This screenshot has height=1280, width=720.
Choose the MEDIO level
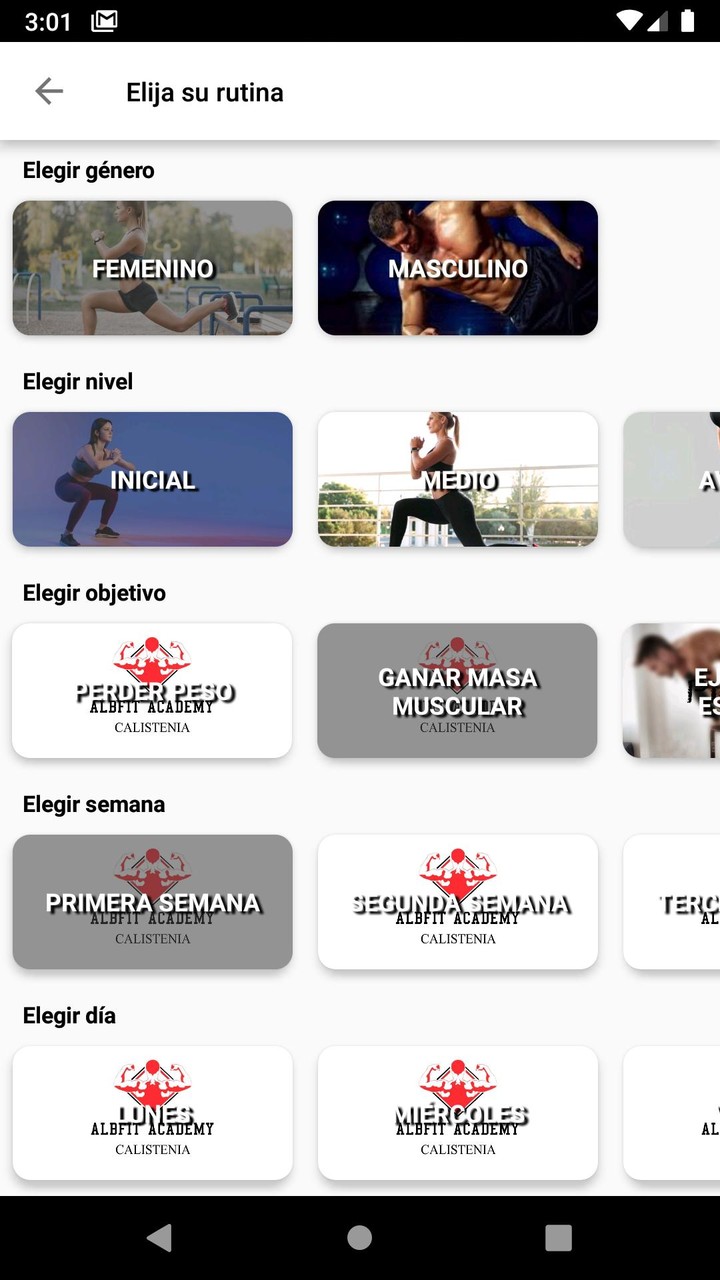(x=457, y=479)
